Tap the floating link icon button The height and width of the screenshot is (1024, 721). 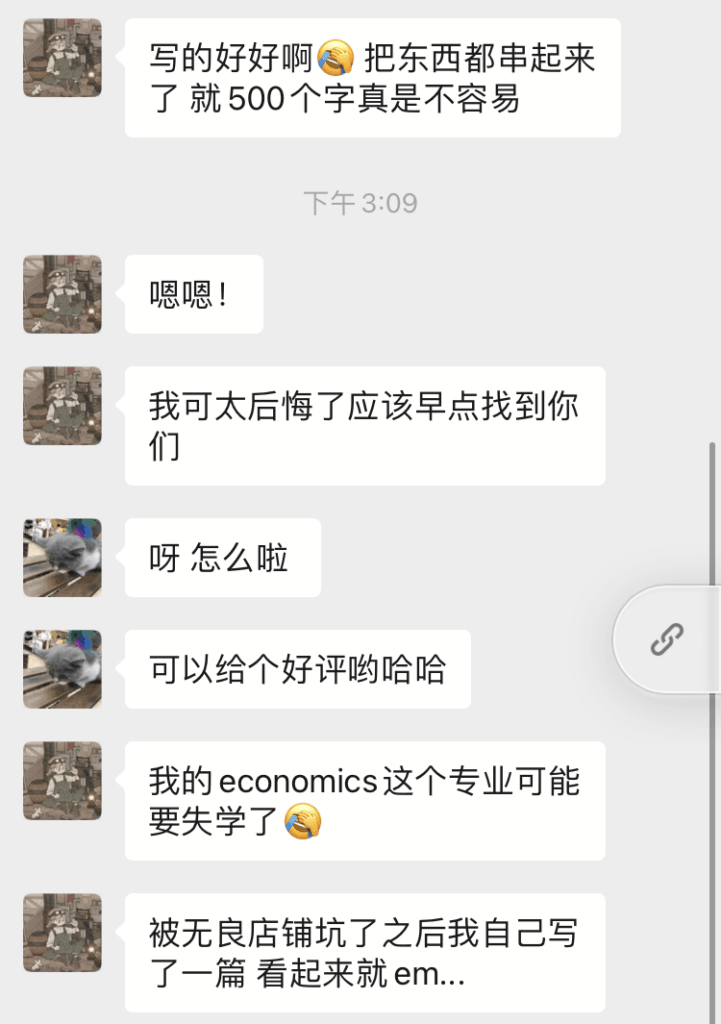667,639
